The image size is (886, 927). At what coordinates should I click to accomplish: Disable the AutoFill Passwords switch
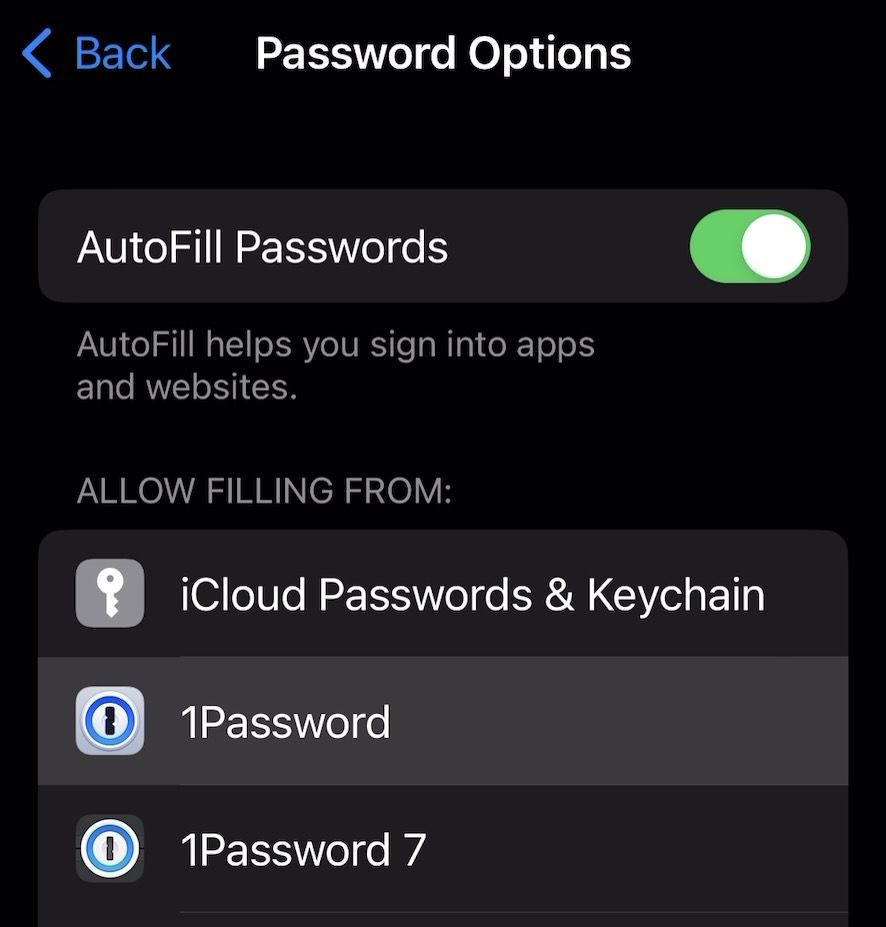pyautogui.click(x=749, y=246)
